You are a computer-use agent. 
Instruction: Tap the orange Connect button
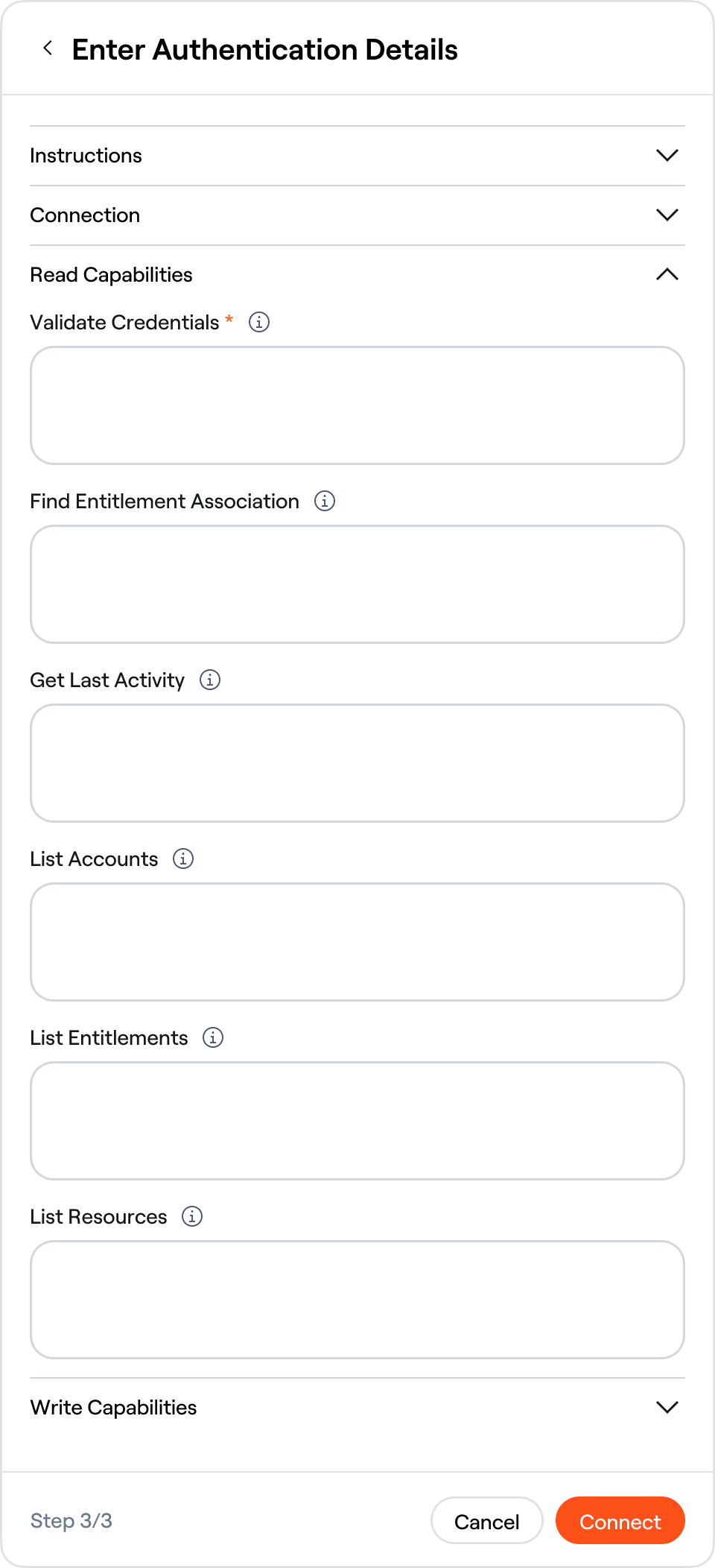coord(620,1521)
